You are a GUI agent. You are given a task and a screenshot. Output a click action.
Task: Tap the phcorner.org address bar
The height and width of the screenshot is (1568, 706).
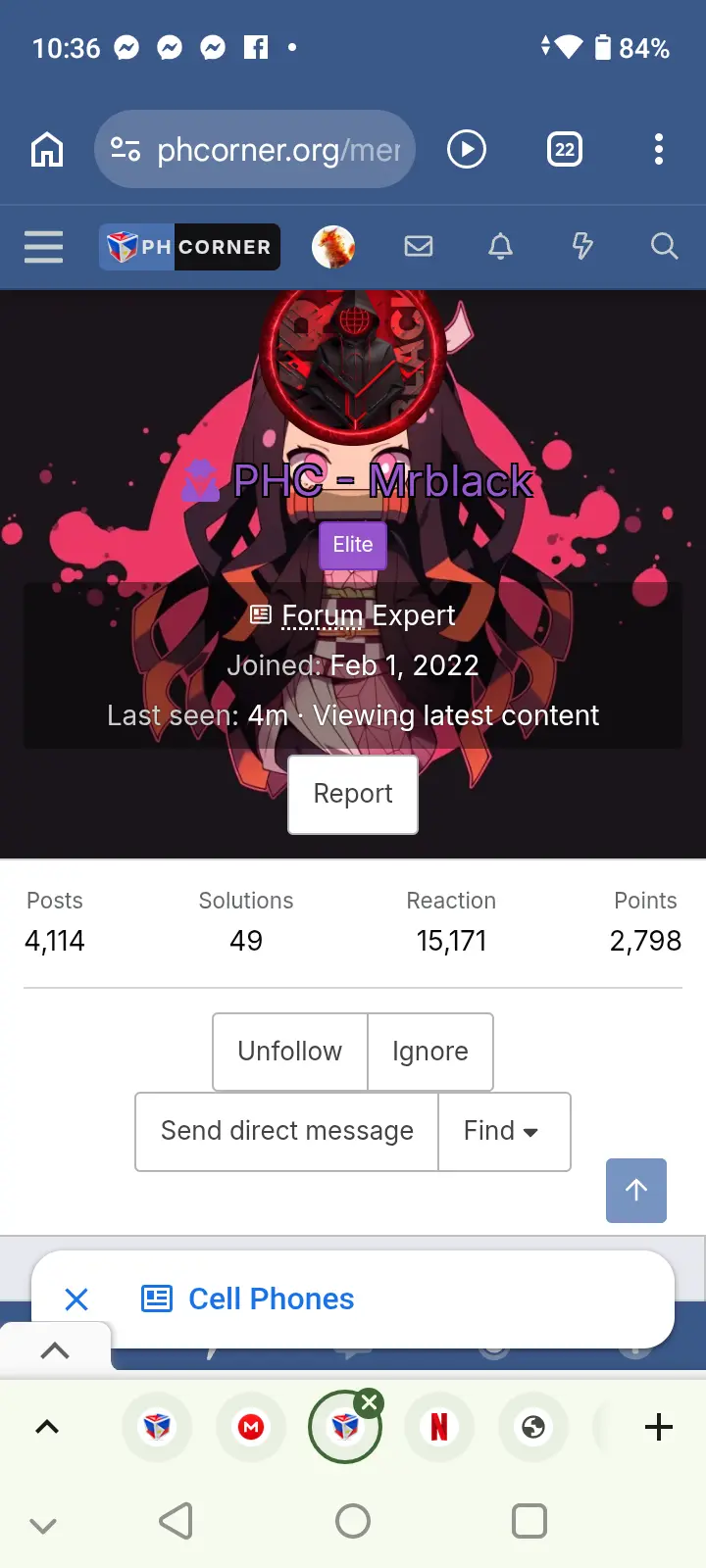coord(255,149)
